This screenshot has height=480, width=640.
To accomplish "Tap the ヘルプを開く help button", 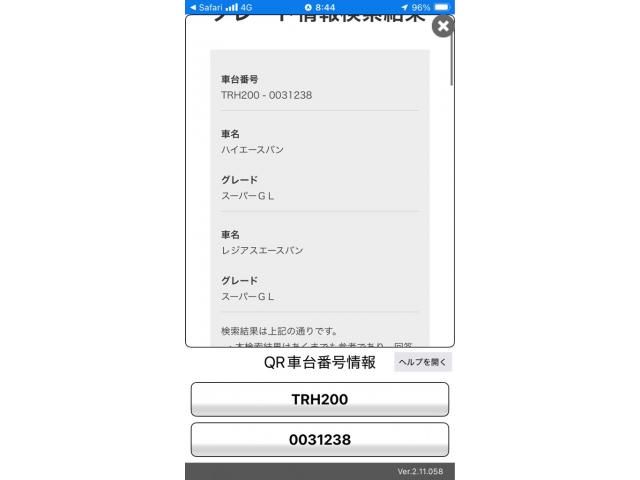I will 422,362.
